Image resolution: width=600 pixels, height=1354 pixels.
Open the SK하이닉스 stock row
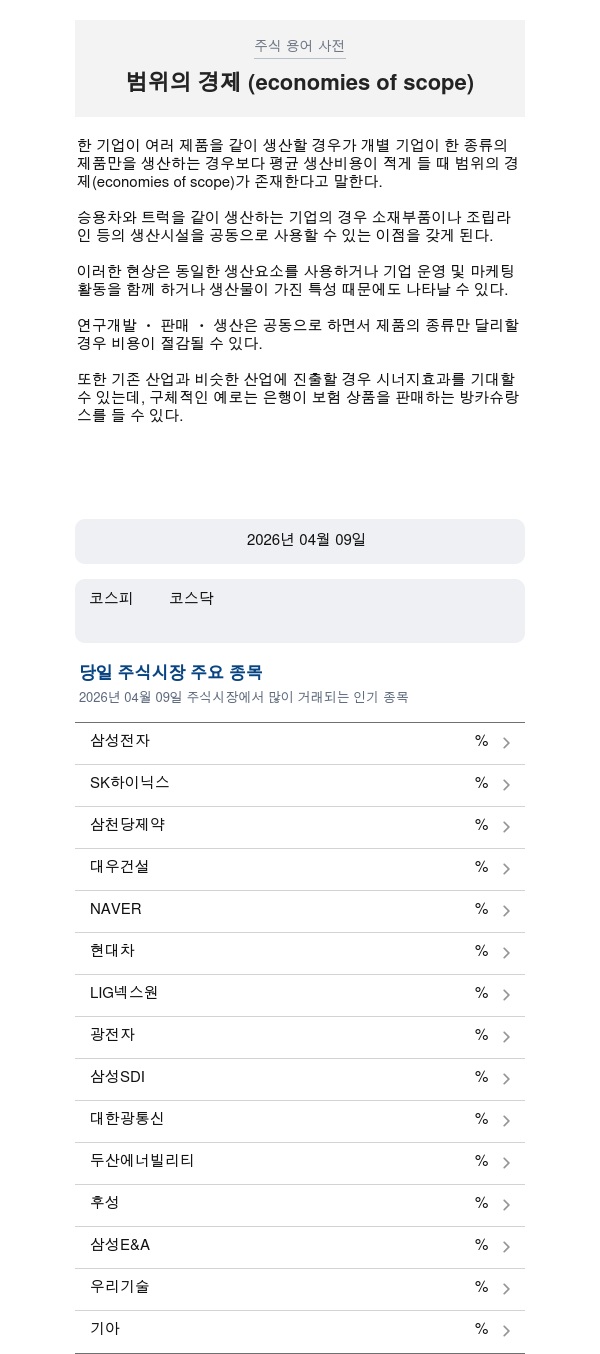[300, 784]
